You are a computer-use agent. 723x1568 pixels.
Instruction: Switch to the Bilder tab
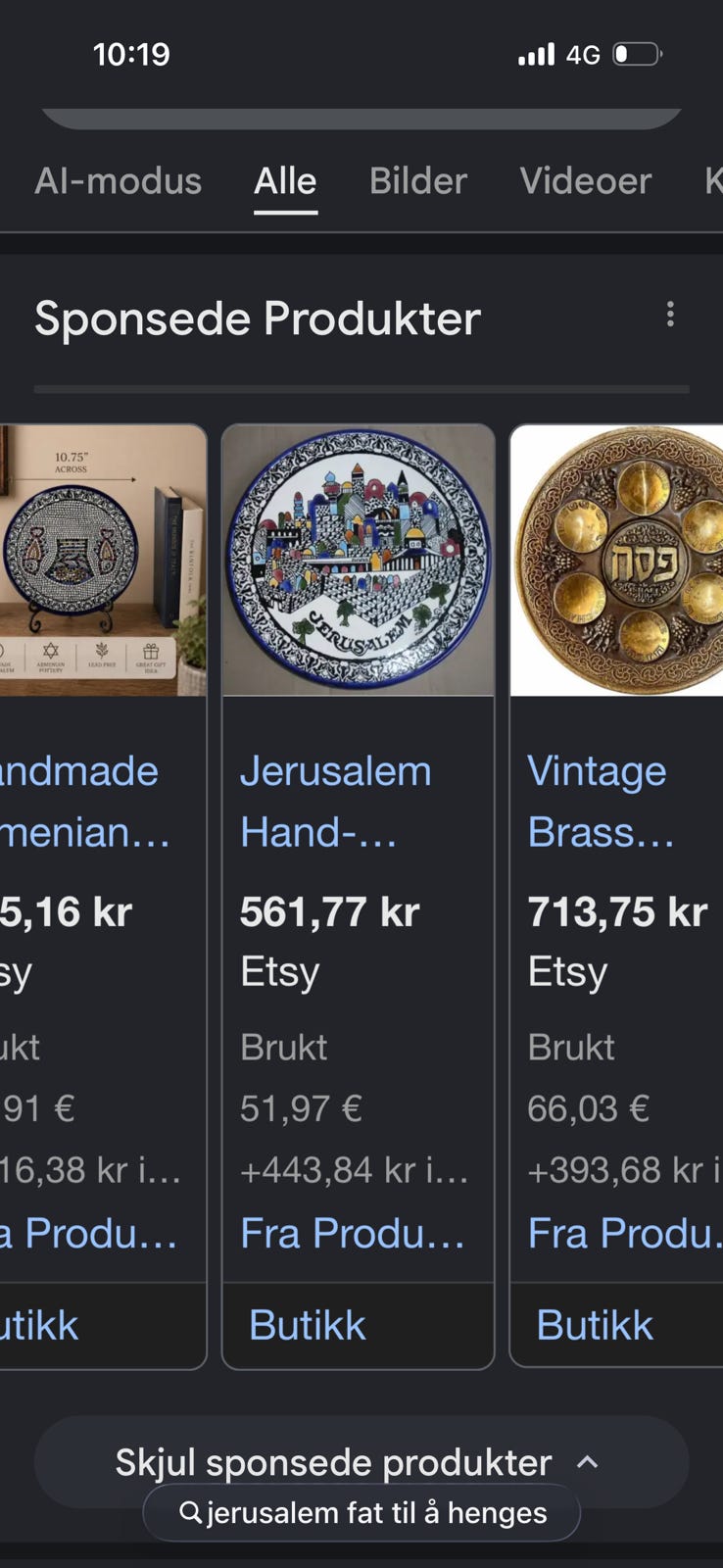tap(418, 181)
